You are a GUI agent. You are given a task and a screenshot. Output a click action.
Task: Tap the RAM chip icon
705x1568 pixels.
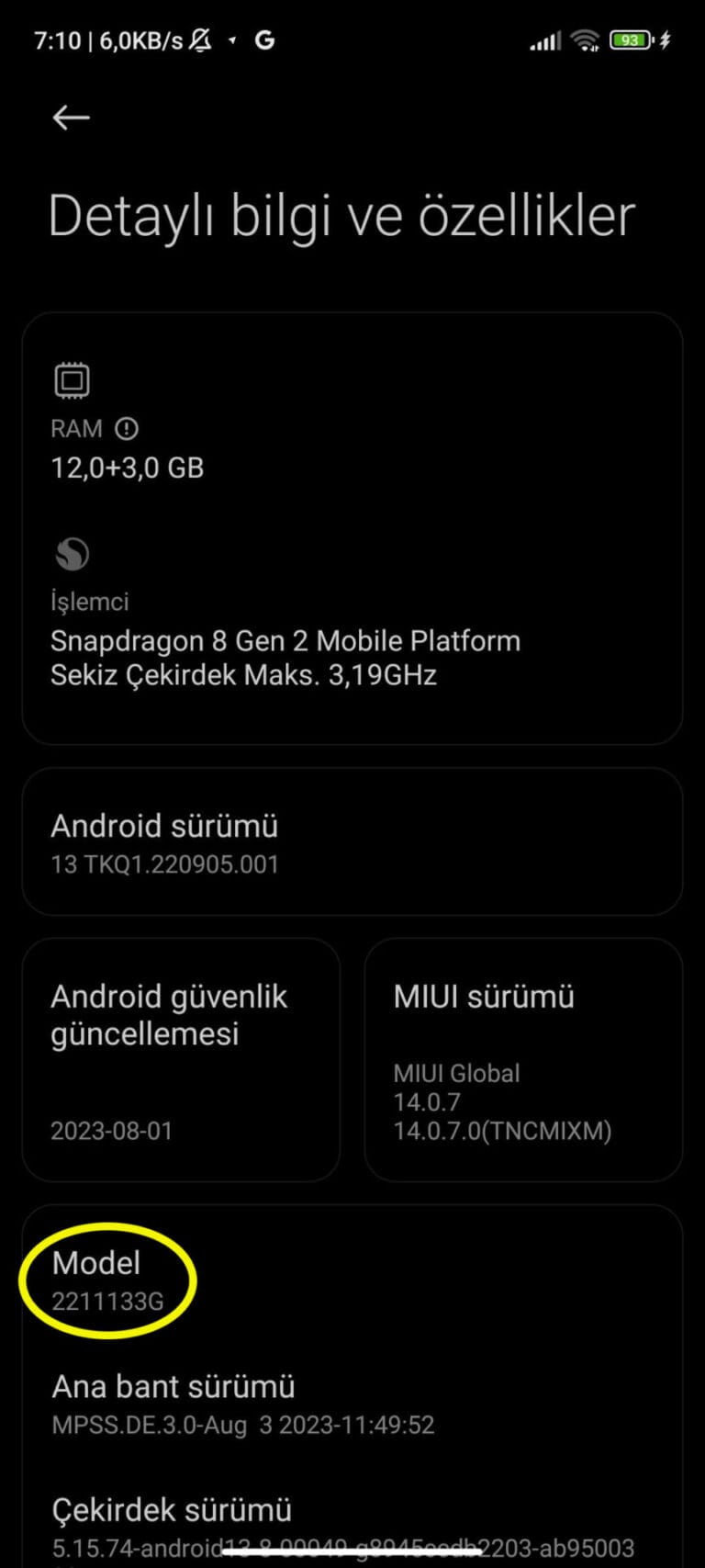(x=72, y=378)
